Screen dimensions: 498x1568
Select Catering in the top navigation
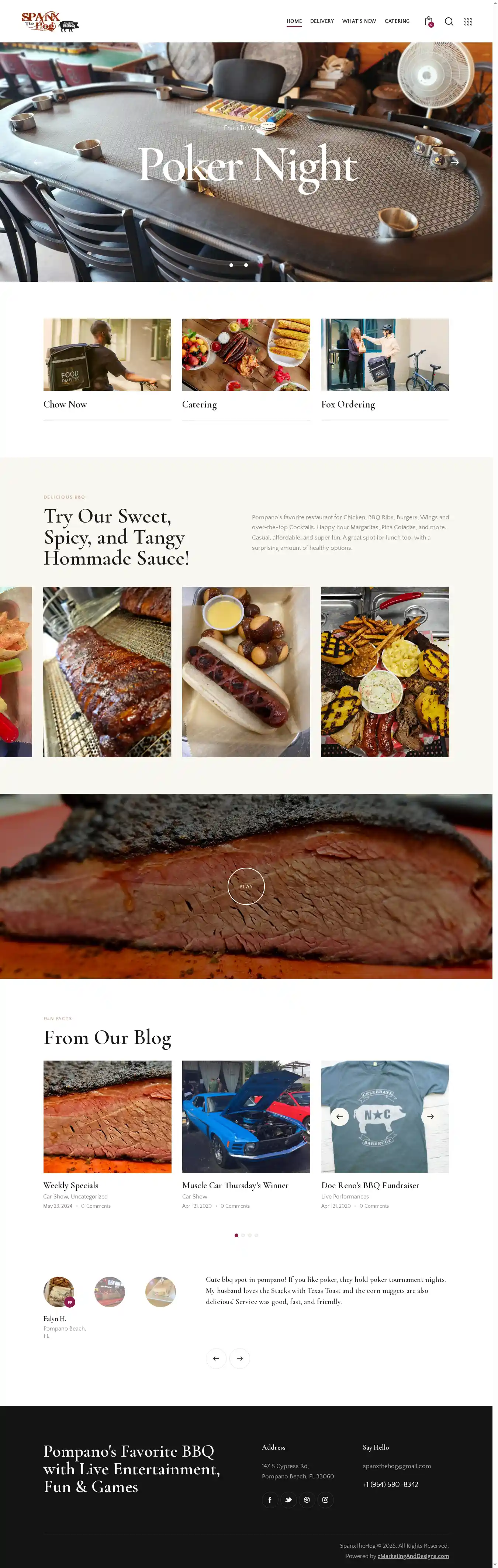(397, 21)
